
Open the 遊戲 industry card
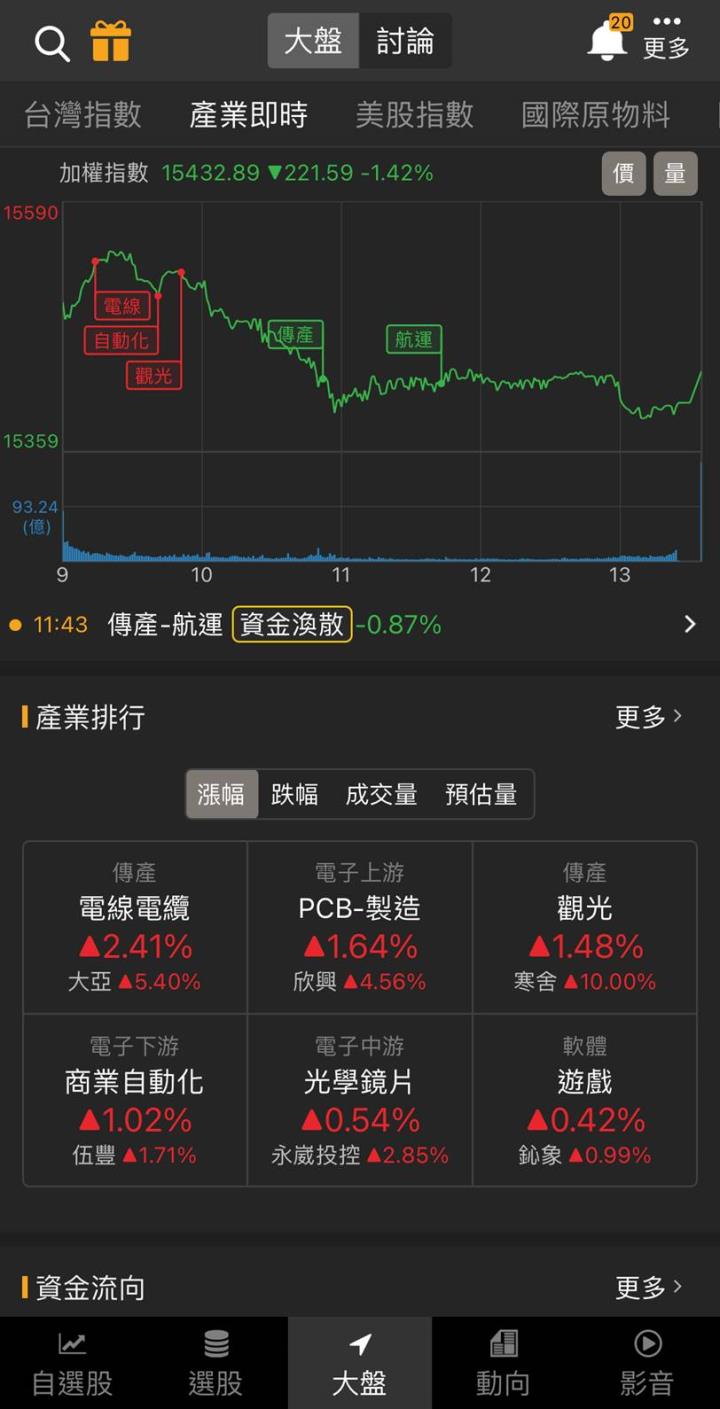coord(585,1100)
